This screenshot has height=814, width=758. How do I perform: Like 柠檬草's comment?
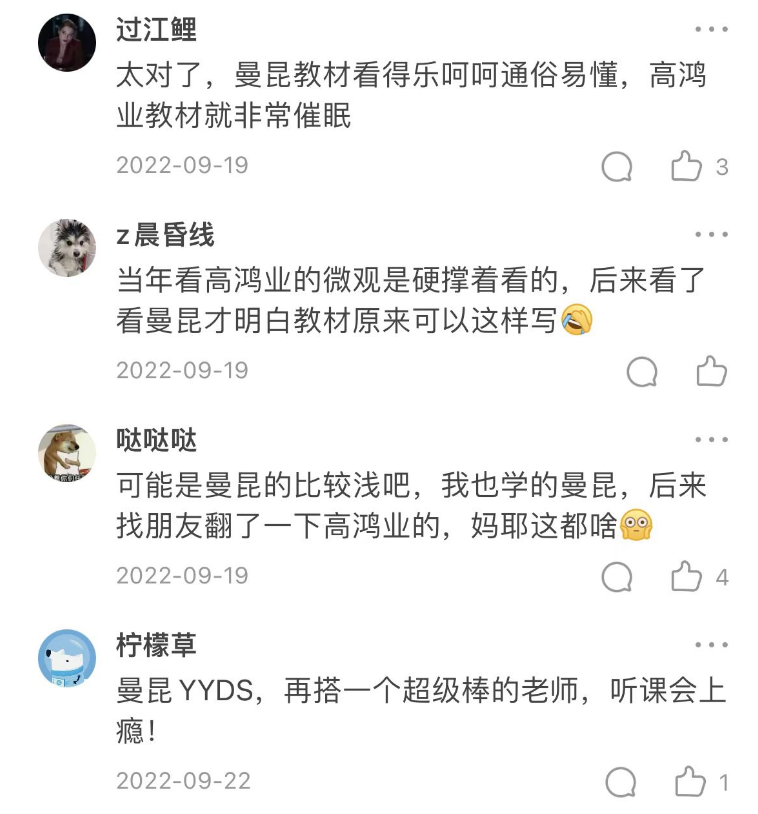point(690,782)
